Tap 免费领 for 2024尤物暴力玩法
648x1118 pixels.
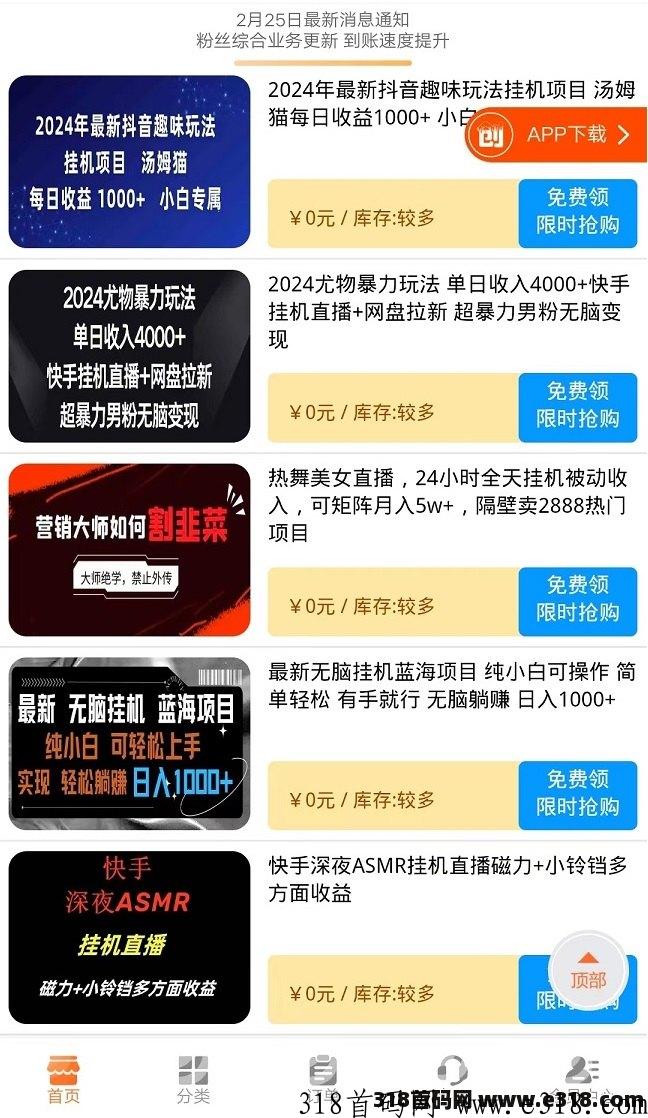tap(577, 405)
